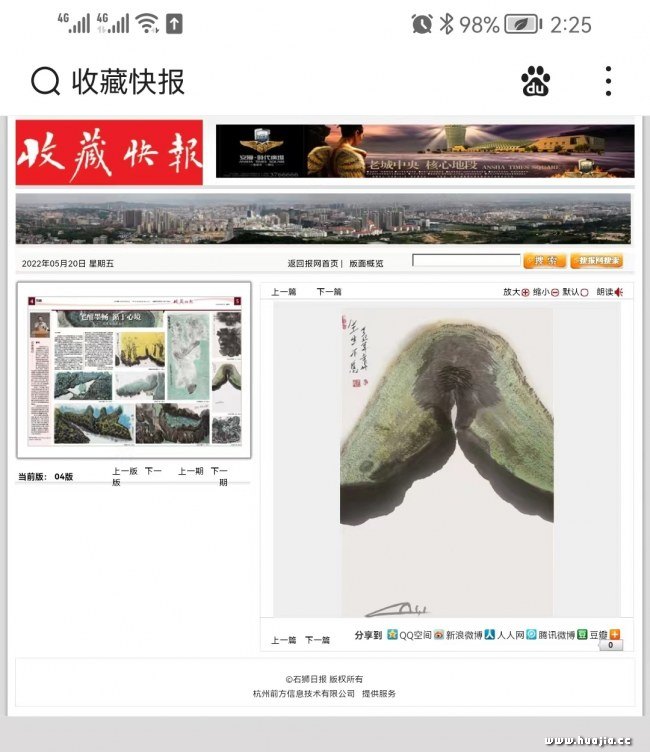The image size is (650, 752).
Task: Tap the Baidu paw icon
Action: pos(536,82)
